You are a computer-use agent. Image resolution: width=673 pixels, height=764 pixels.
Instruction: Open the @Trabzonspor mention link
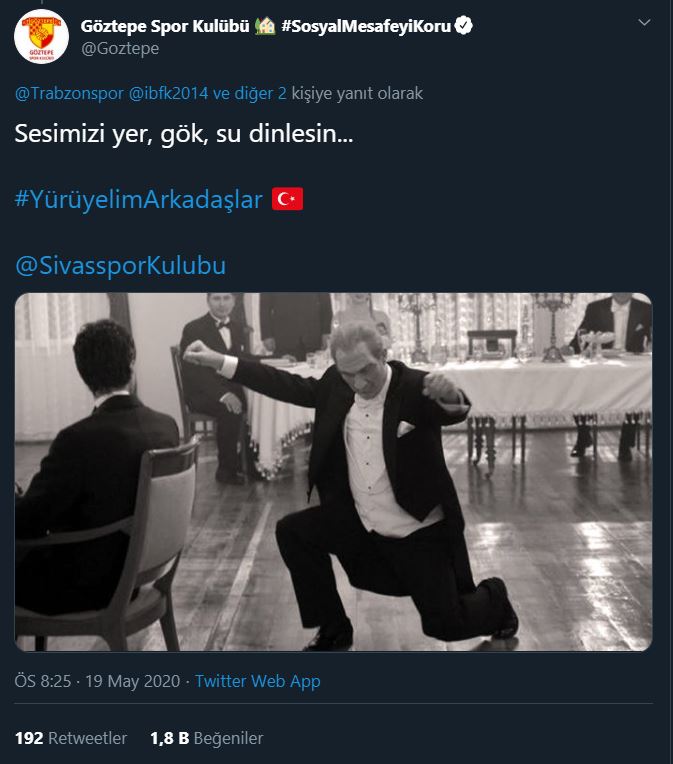[68, 93]
